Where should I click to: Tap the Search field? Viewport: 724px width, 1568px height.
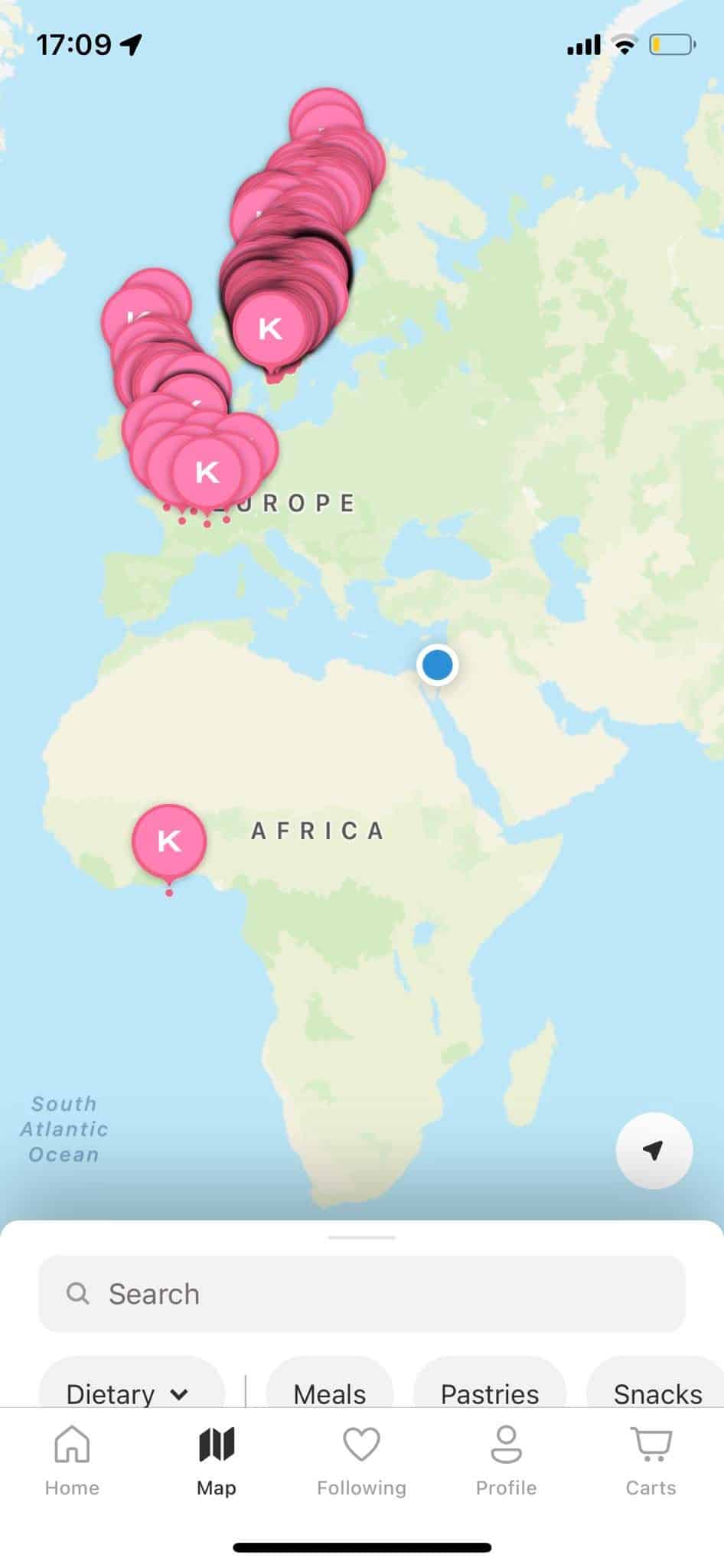361,1294
